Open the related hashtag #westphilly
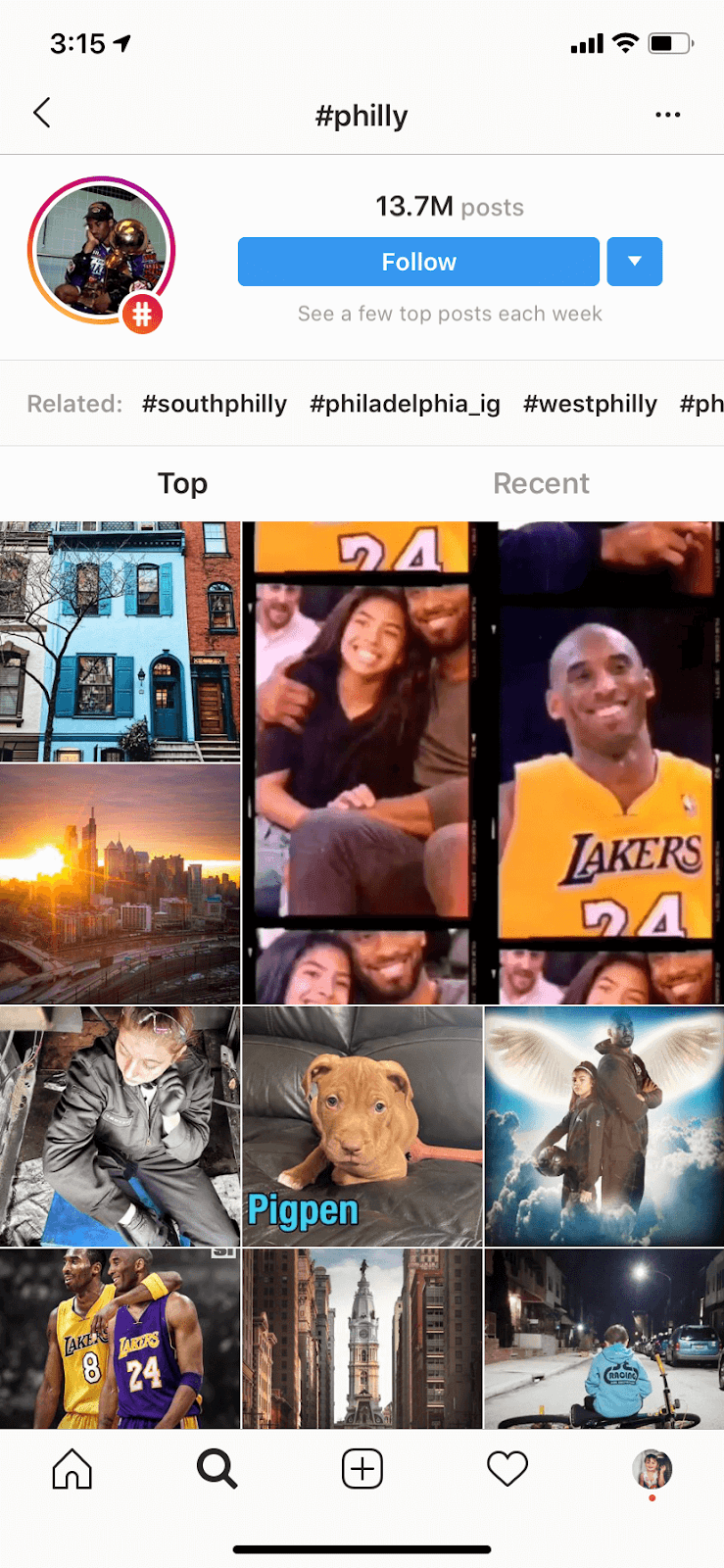Screen dimensions: 724x1568 point(590,404)
